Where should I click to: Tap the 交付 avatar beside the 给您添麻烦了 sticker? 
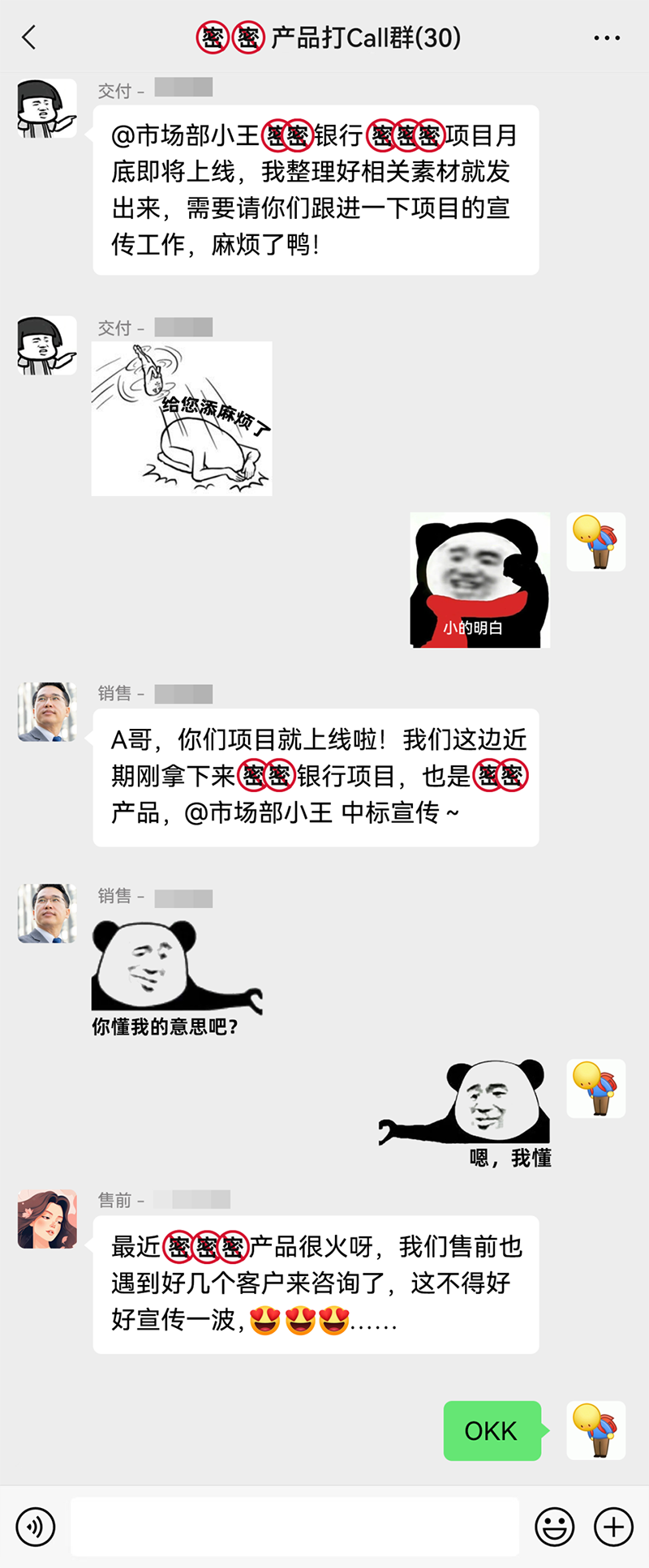(x=47, y=345)
